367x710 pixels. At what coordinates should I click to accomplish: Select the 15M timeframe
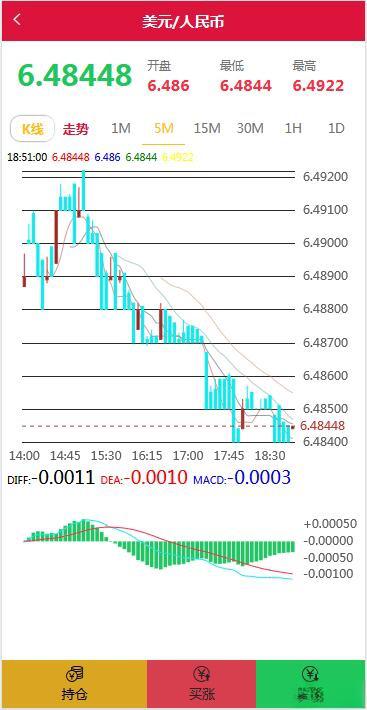coord(207,129)
